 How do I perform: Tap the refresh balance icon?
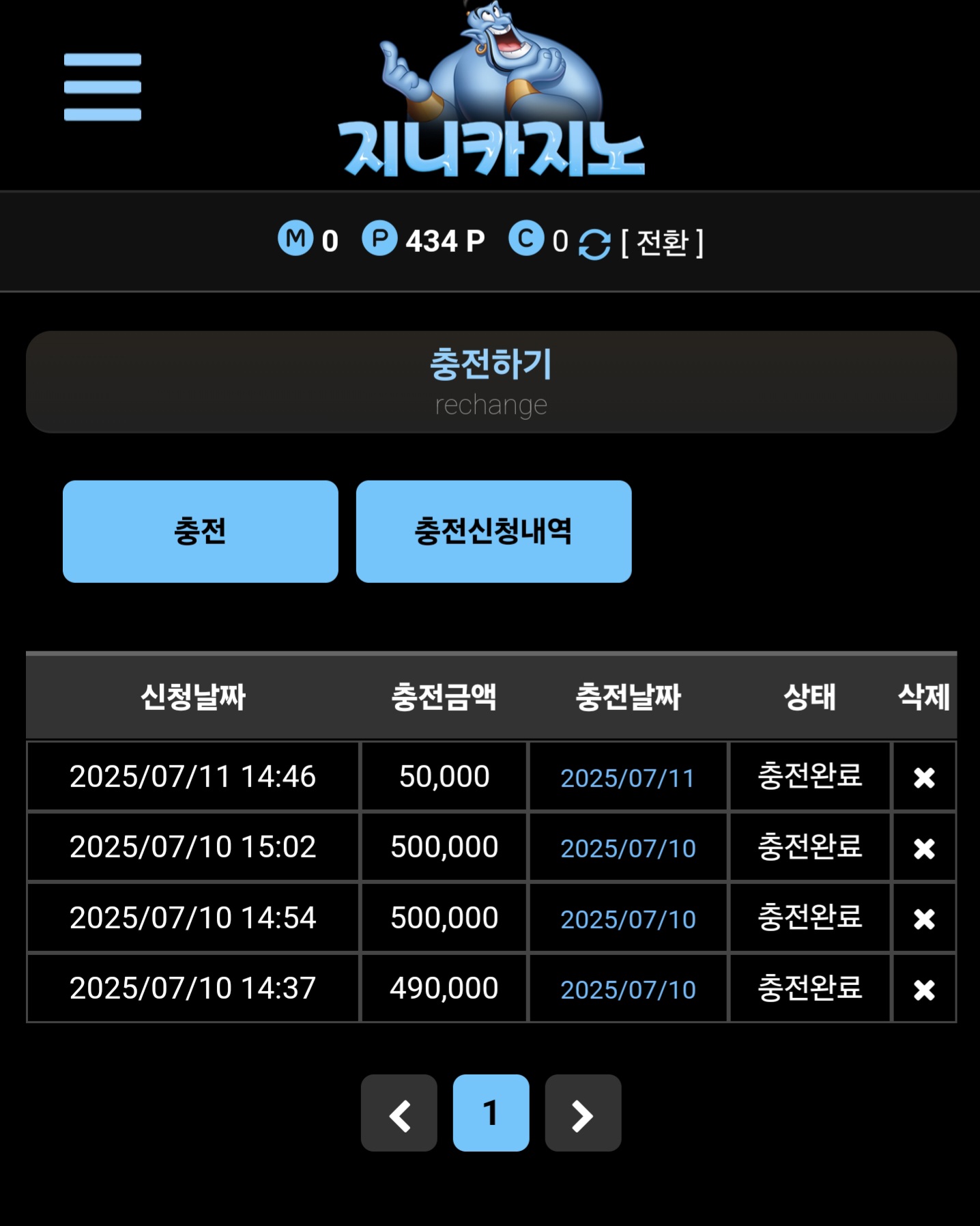[594, 244]
